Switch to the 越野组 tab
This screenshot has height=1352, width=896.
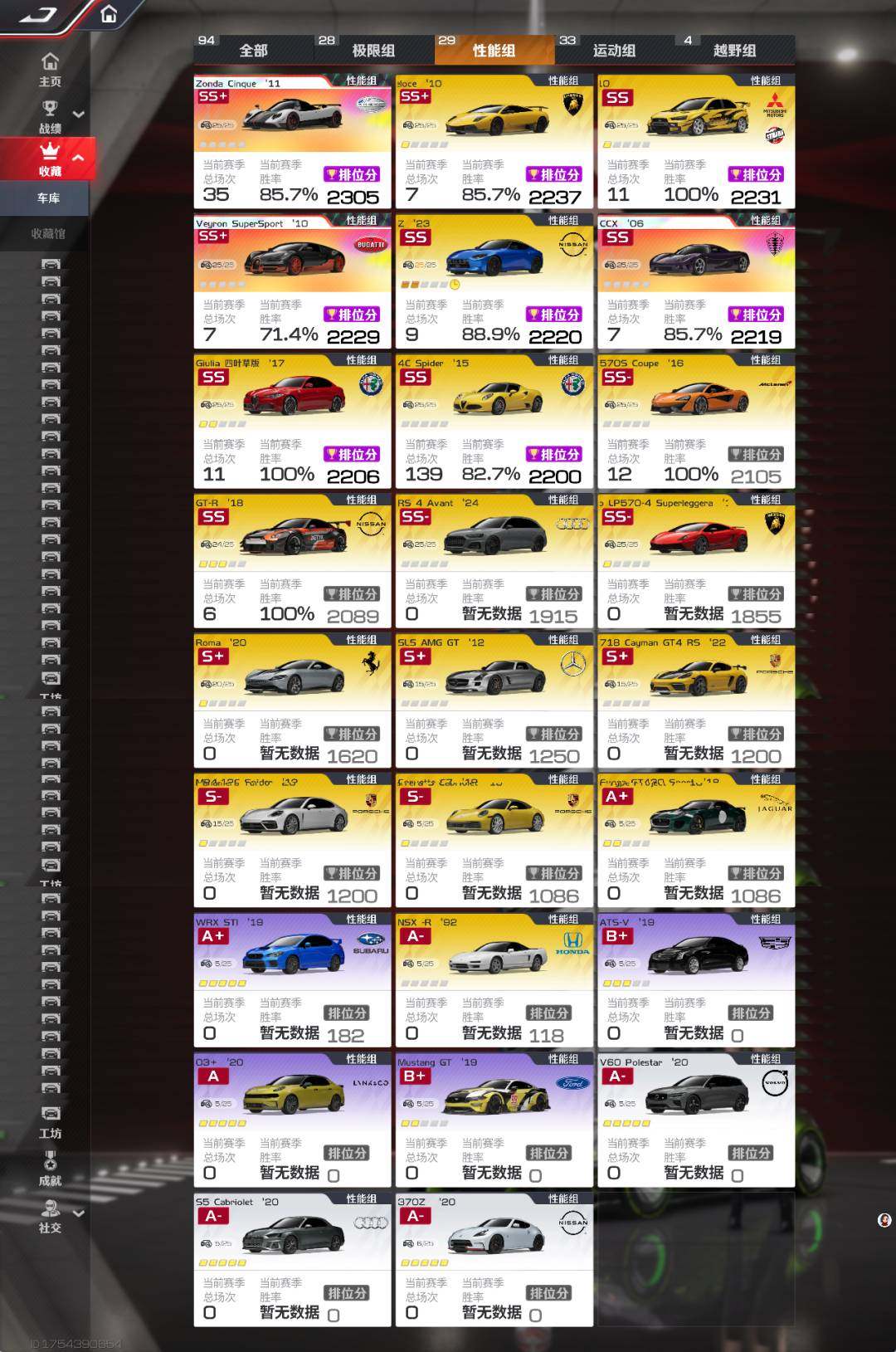point(734,51)
